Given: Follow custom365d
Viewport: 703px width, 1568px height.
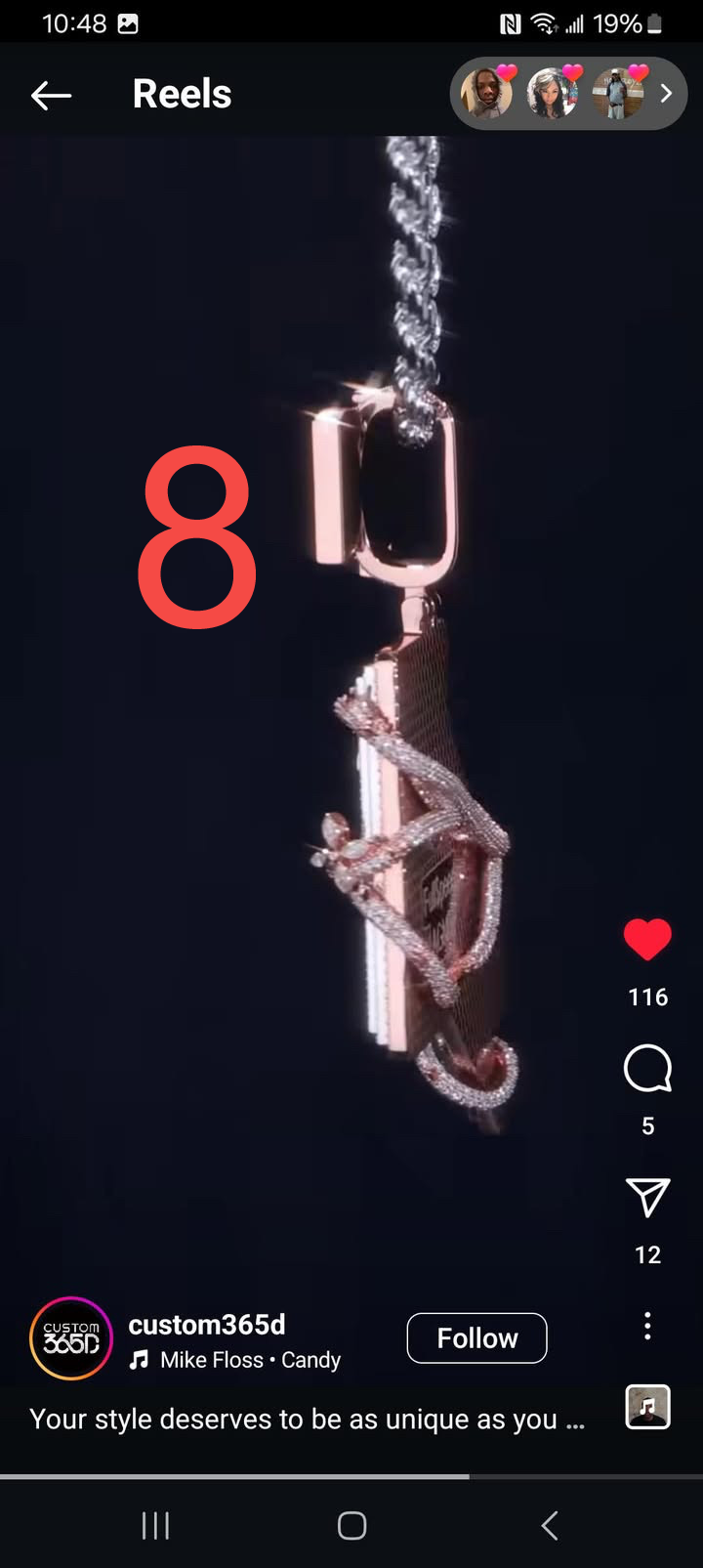Looking at the screenshot, I should [x=476, y=1337].
